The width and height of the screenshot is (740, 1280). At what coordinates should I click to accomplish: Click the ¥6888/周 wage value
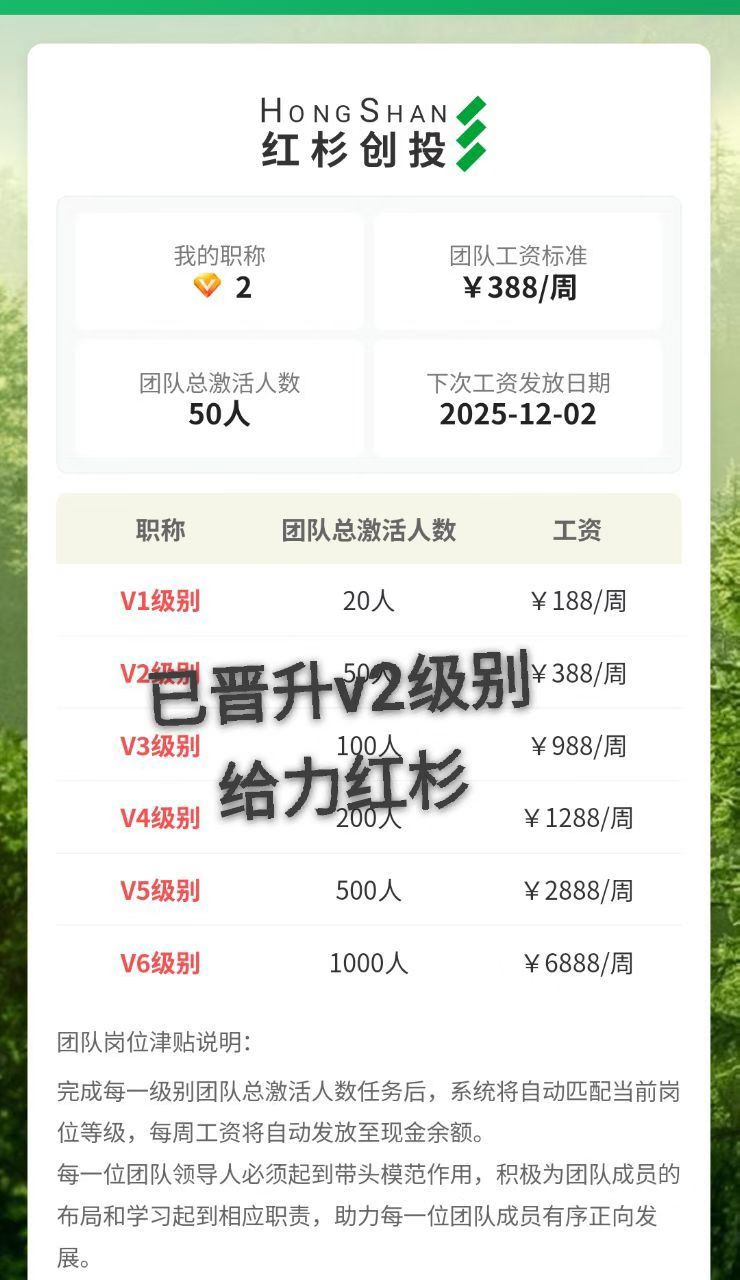coord(579,963)
